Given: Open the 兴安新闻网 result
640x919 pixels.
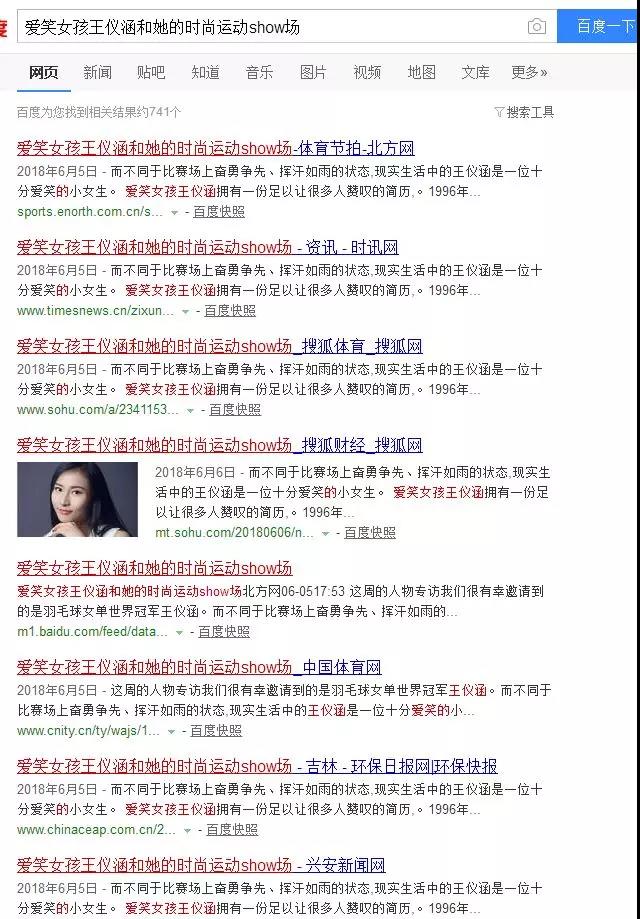Looking at the screenshot, I should (200, 865).
